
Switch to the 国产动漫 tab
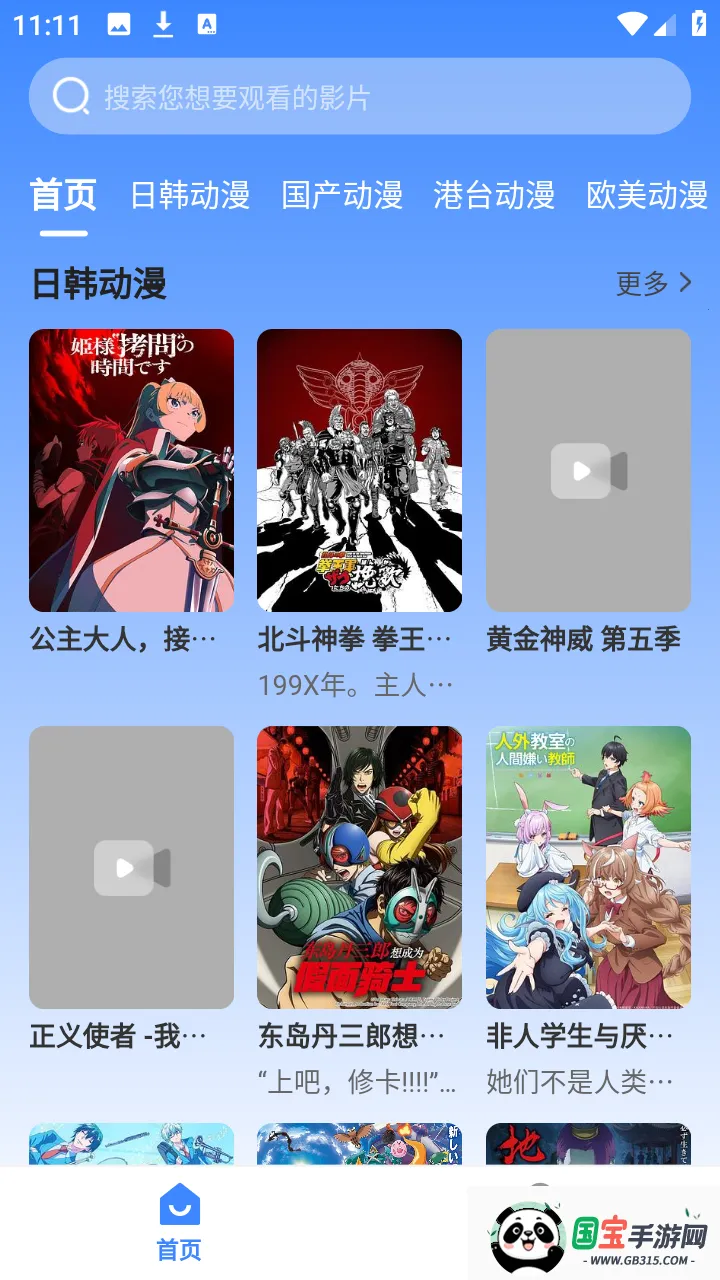[x=342, y=194]
